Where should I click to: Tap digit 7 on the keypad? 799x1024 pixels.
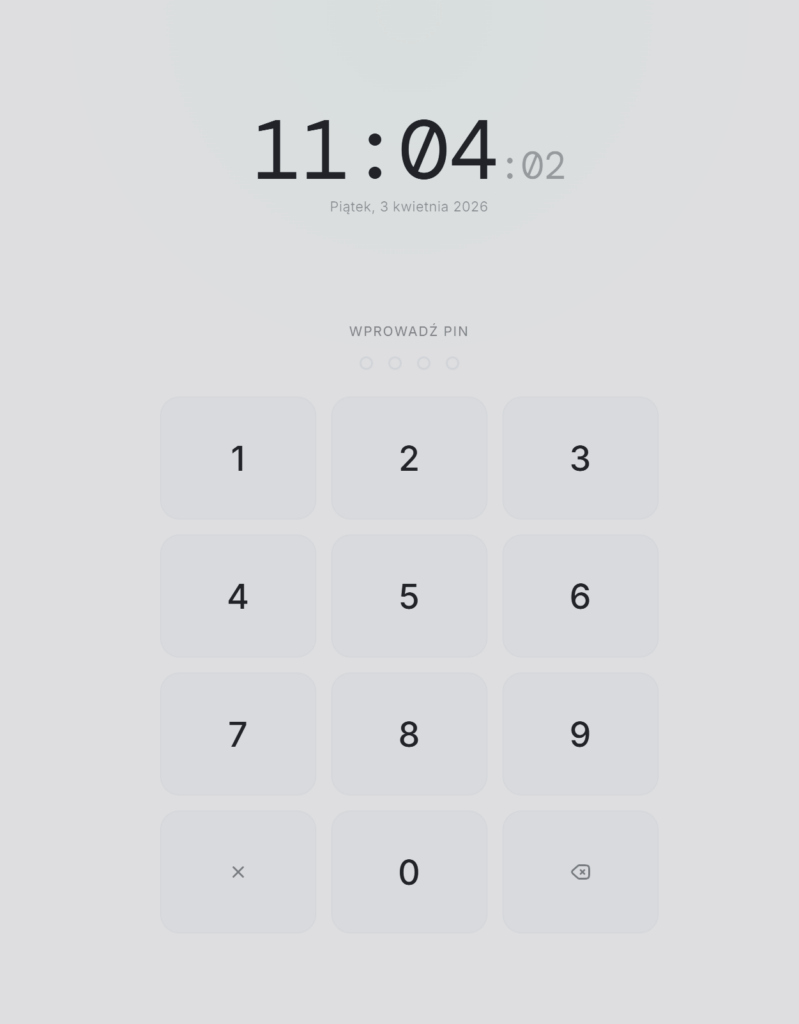(x=238, y=734)
